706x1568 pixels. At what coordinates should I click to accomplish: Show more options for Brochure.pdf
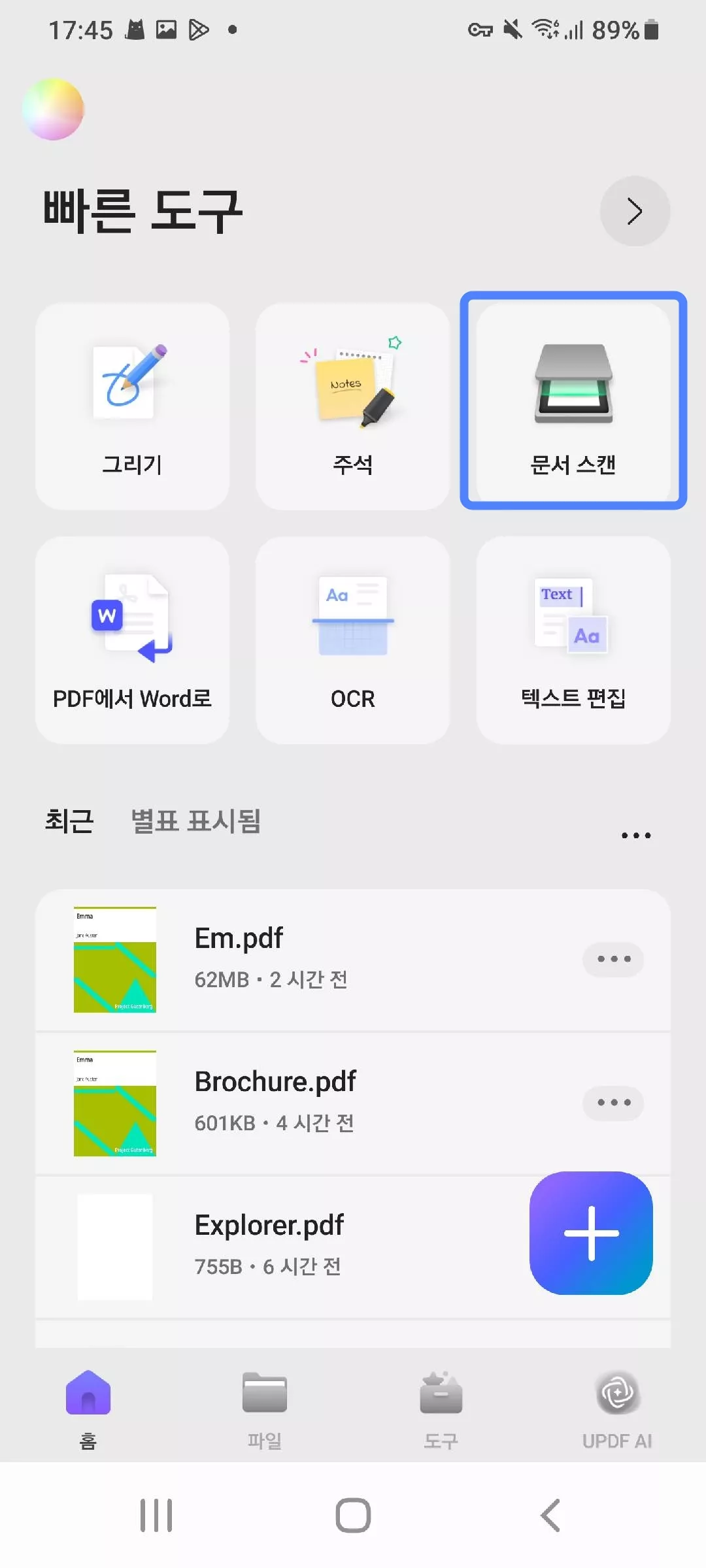[x=613, y=1103]
